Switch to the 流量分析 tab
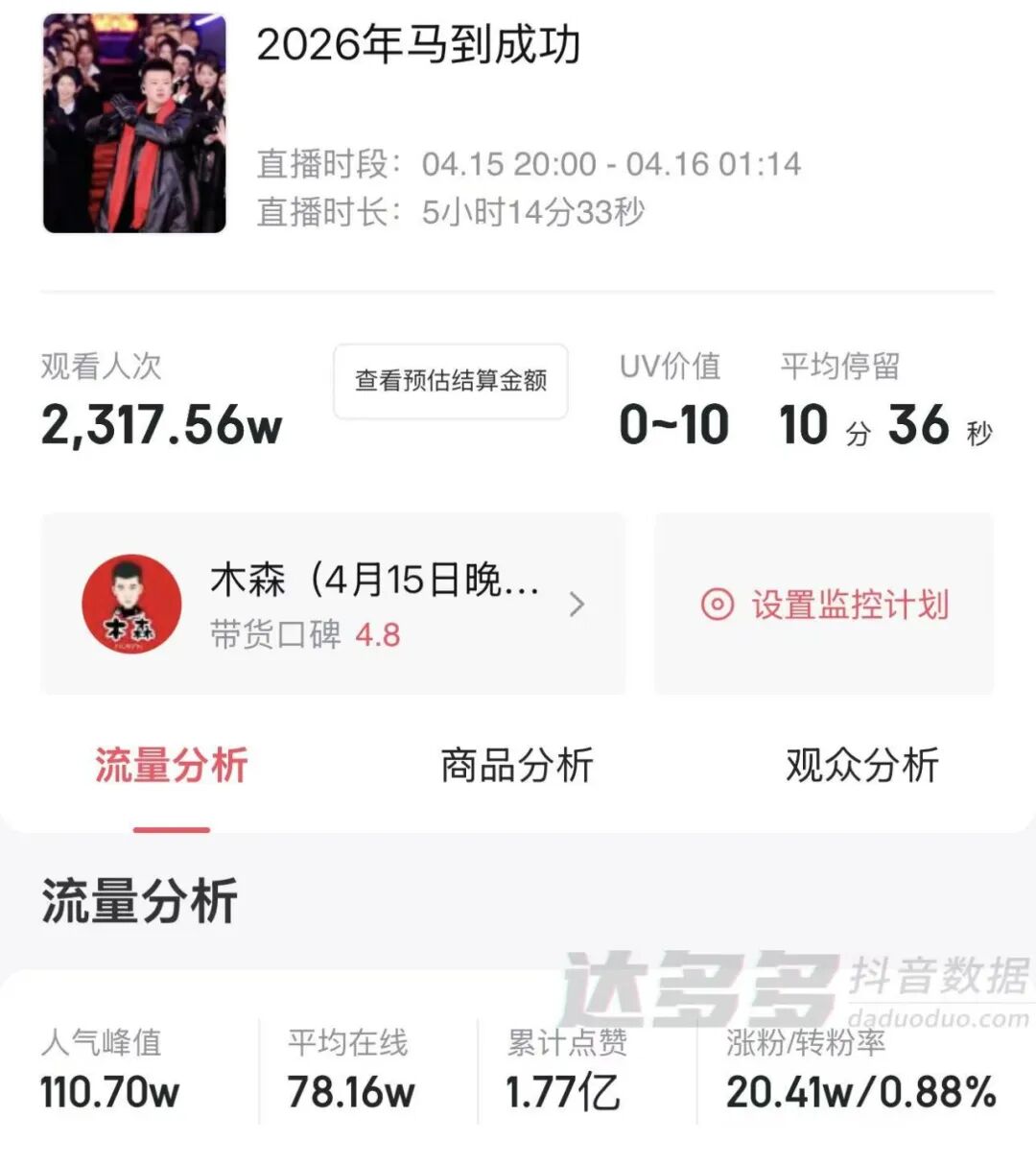The width and height of the screenshot is (1036, 1164). coord(172,766)
